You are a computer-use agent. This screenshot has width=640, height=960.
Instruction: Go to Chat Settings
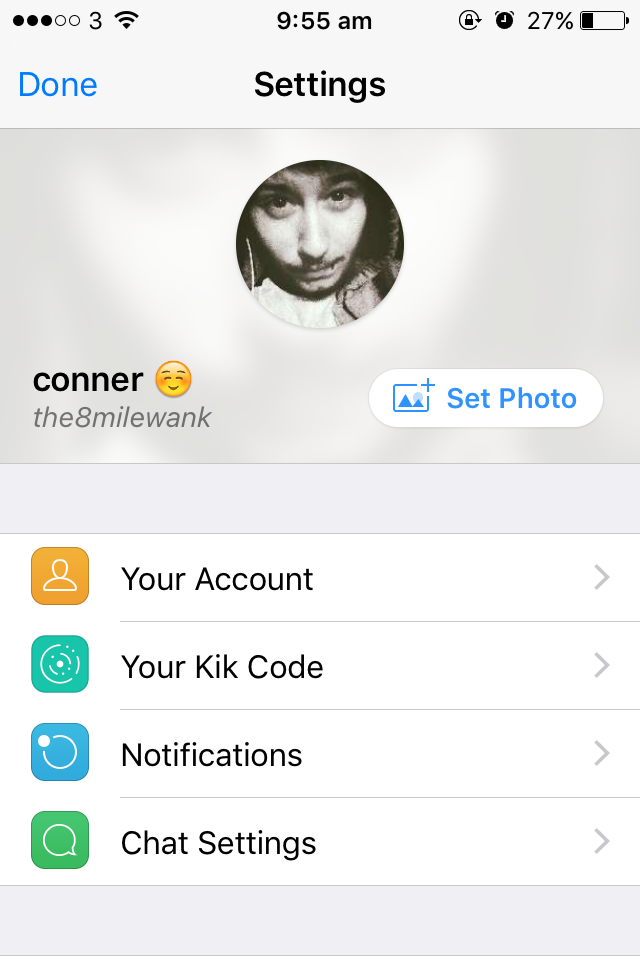[320, 842]
